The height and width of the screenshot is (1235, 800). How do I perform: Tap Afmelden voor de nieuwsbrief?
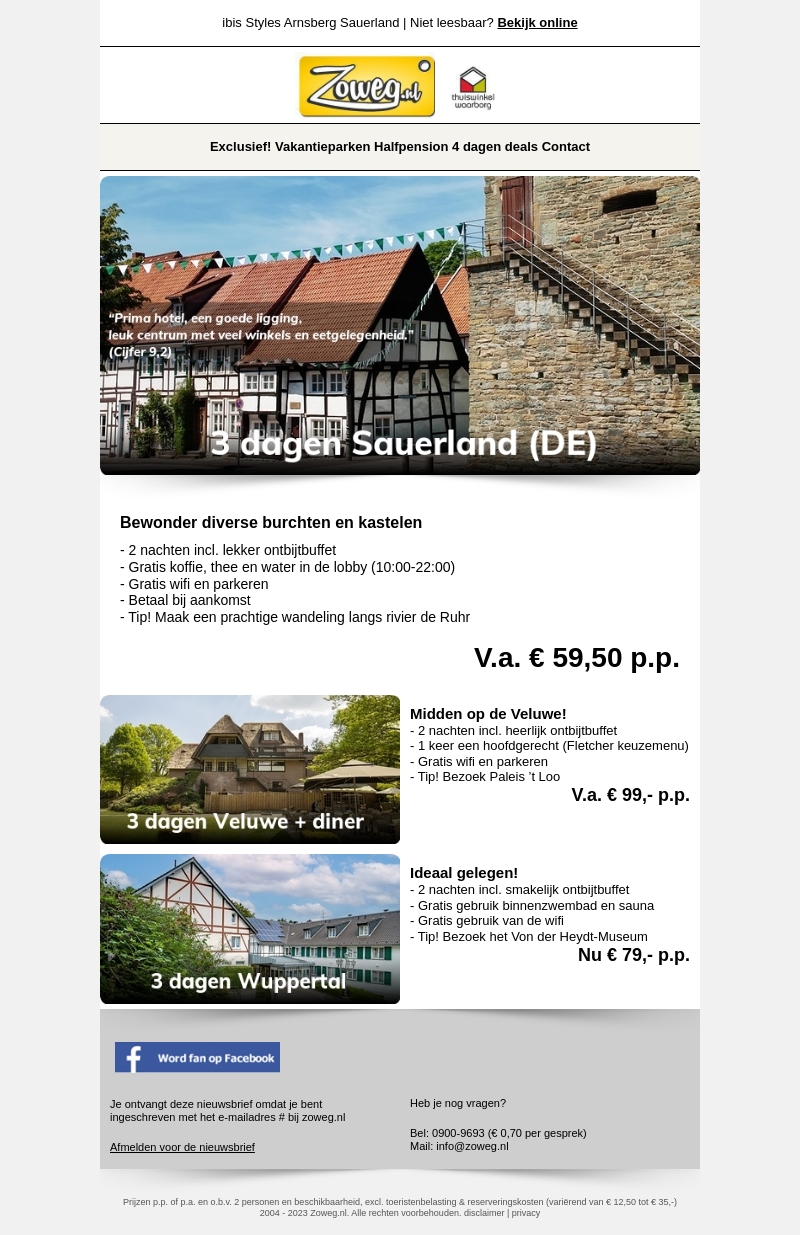tap(182, 1147)
